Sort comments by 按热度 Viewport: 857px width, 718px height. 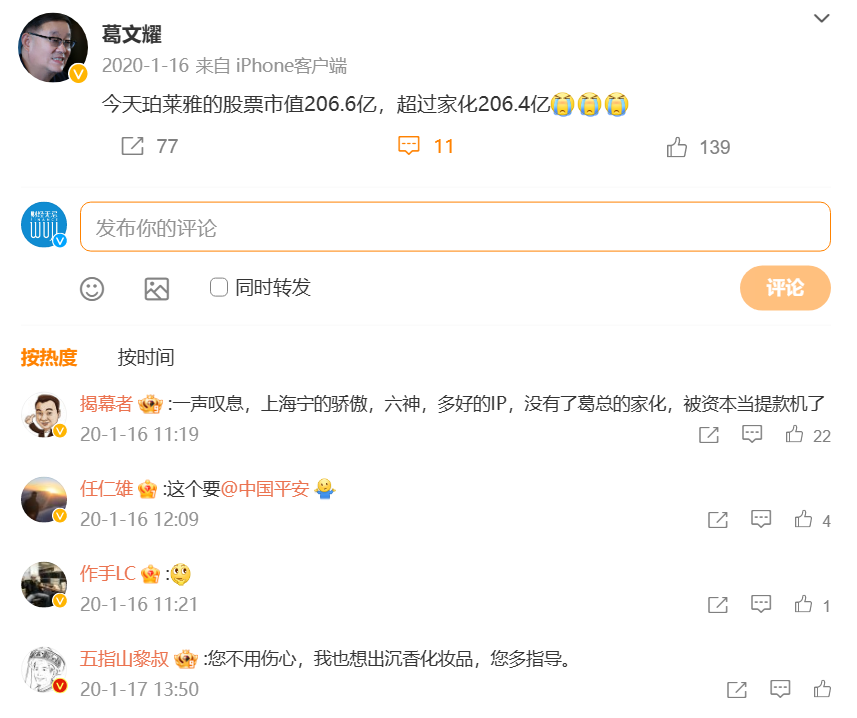coord(49,357)
